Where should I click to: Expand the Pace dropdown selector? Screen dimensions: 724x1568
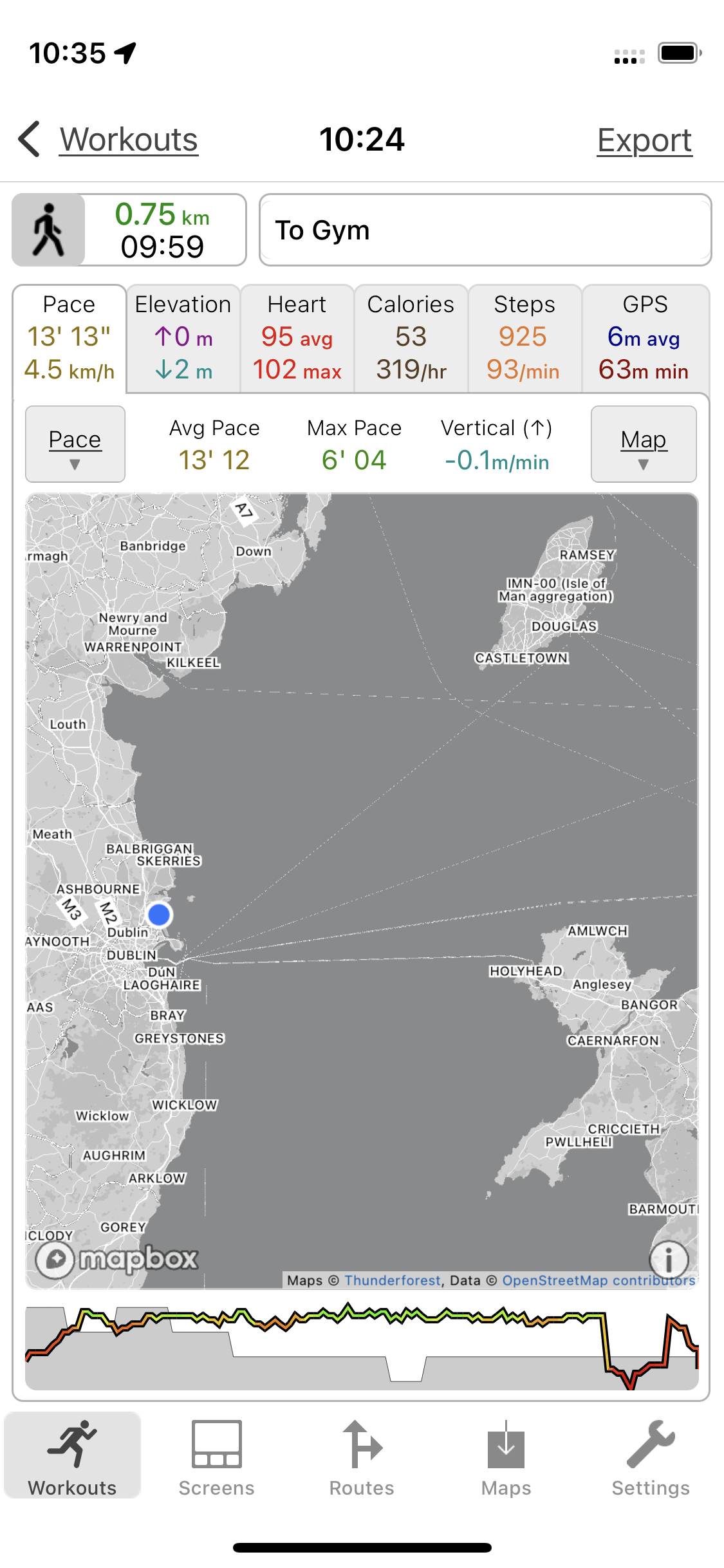[75, 444]
